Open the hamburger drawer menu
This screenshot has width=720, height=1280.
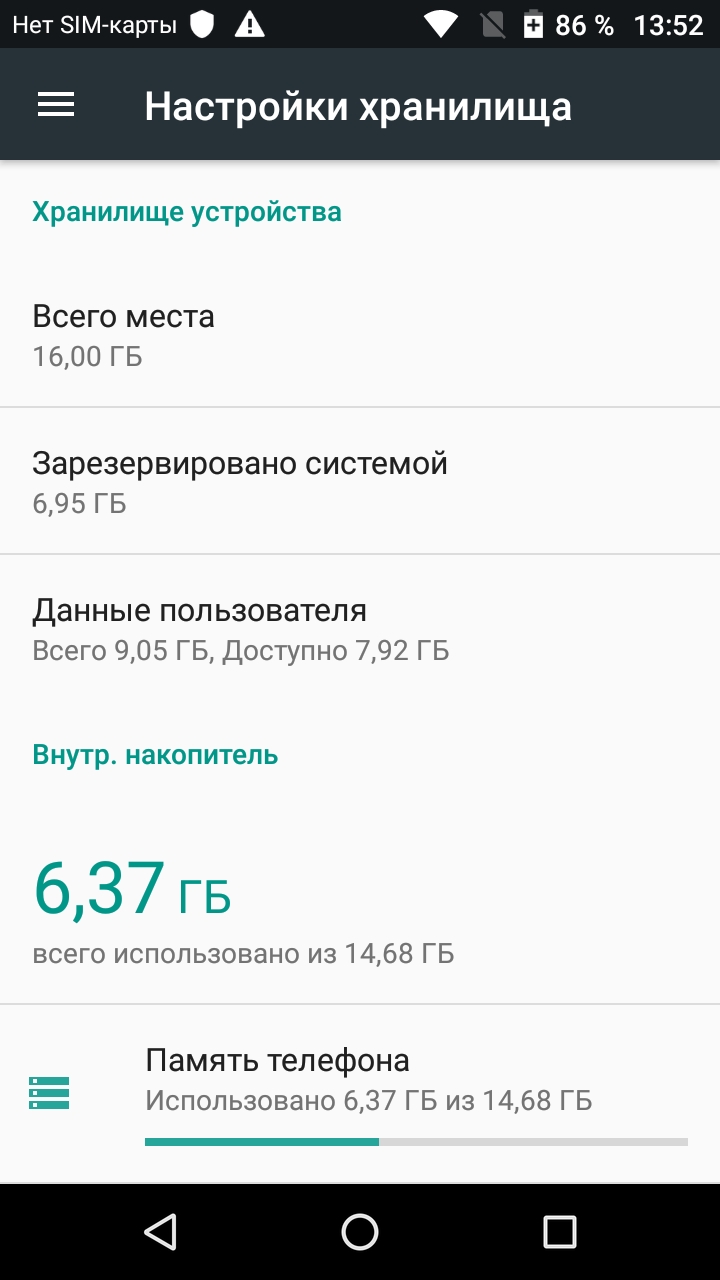[x=56, y=105]
